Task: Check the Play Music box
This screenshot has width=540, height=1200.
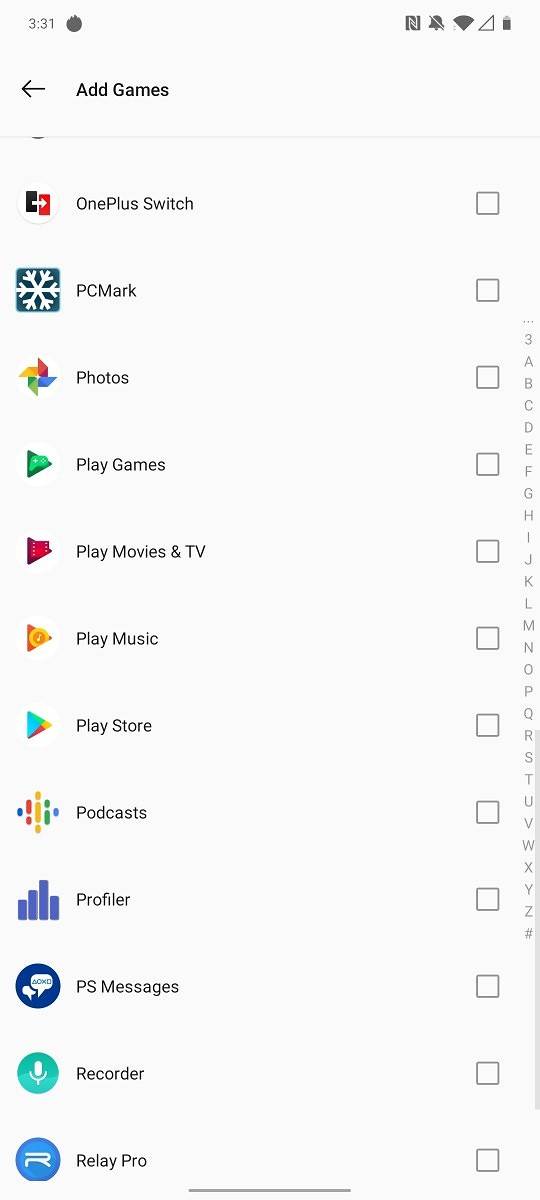Action: point(487,638)
